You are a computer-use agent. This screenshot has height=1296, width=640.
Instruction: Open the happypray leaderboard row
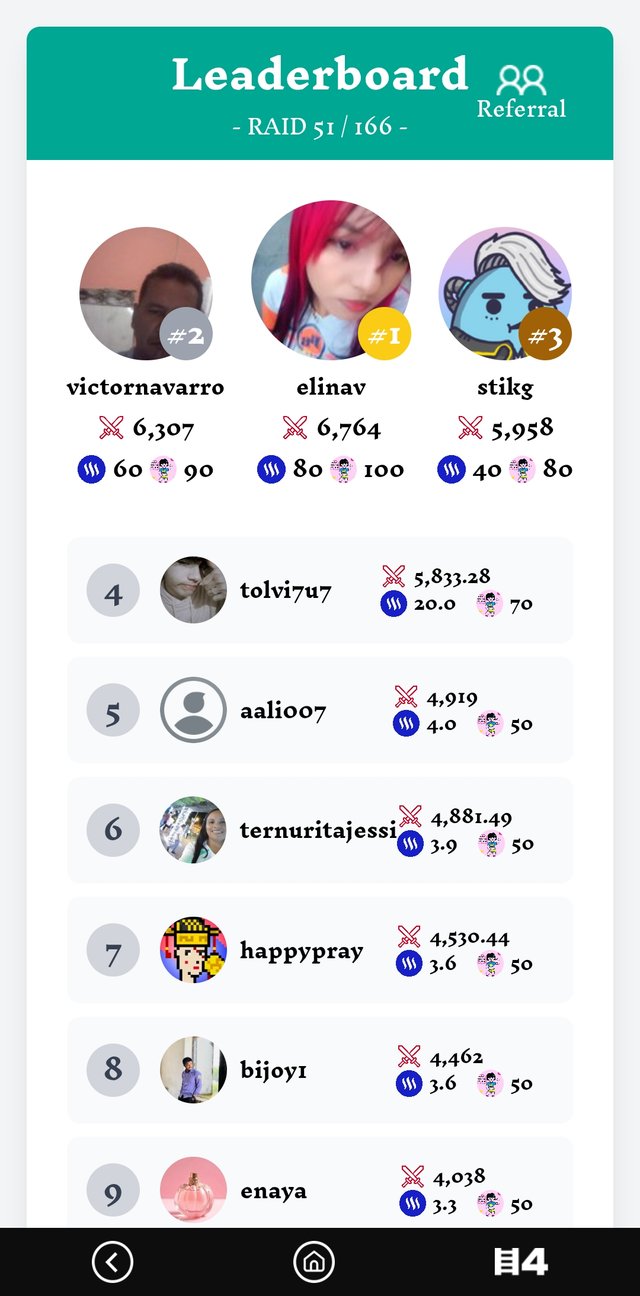(320, 950)
